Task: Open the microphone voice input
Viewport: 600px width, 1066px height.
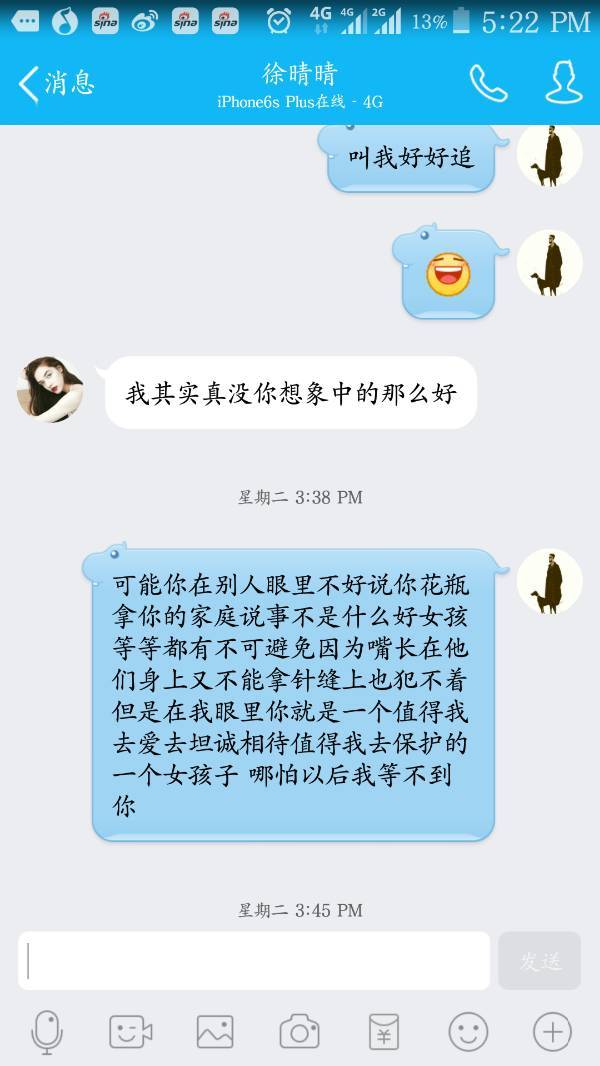Action: pyautogui.click(x=47, y=1031)
